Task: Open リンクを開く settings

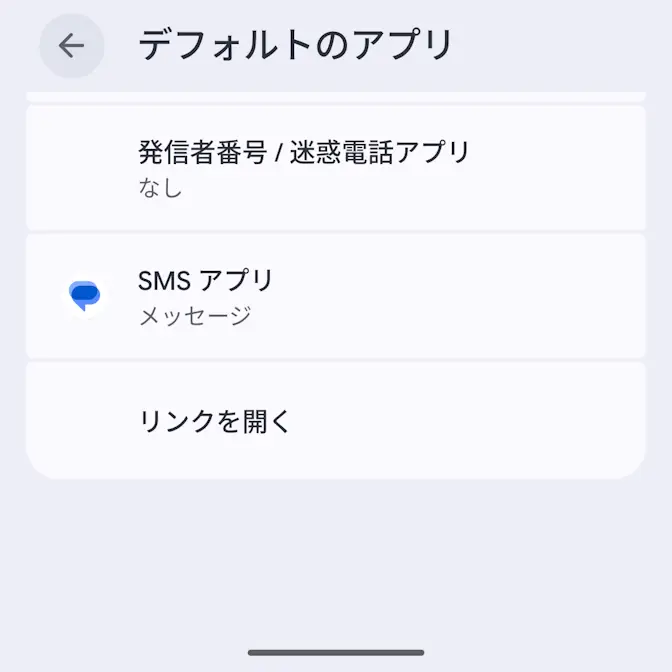Action: coord(335,421)
